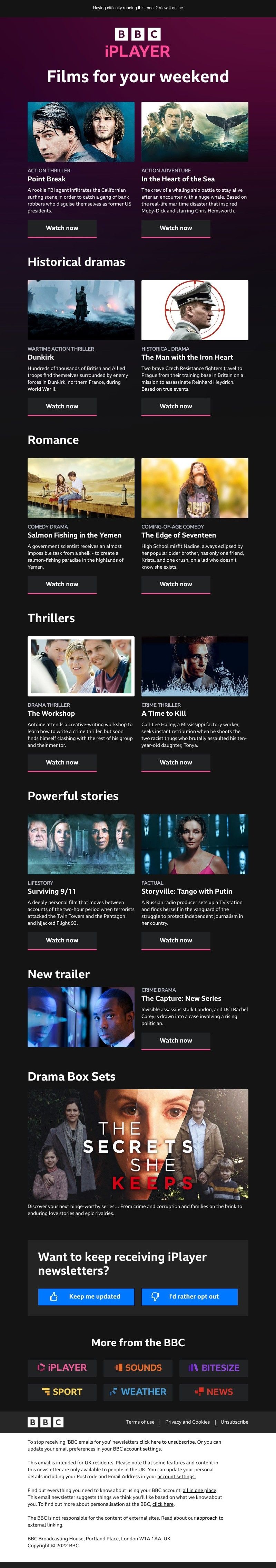Open the View it online link
Image resolution: width=276 pixels, height=1568 pixels.
pyautogui.click(x=171, y=8)
